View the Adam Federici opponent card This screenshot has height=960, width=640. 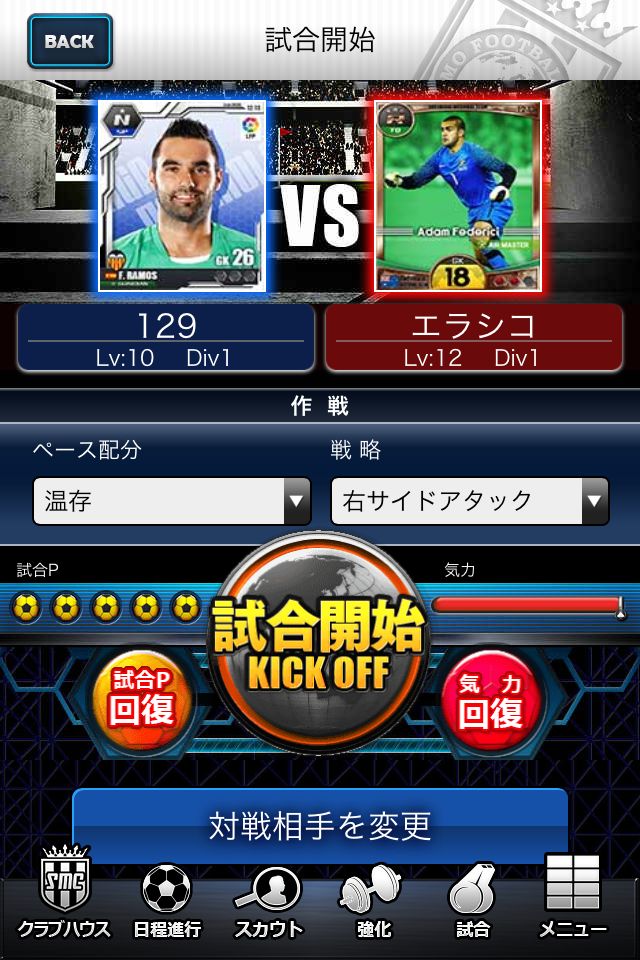[457, 195]
